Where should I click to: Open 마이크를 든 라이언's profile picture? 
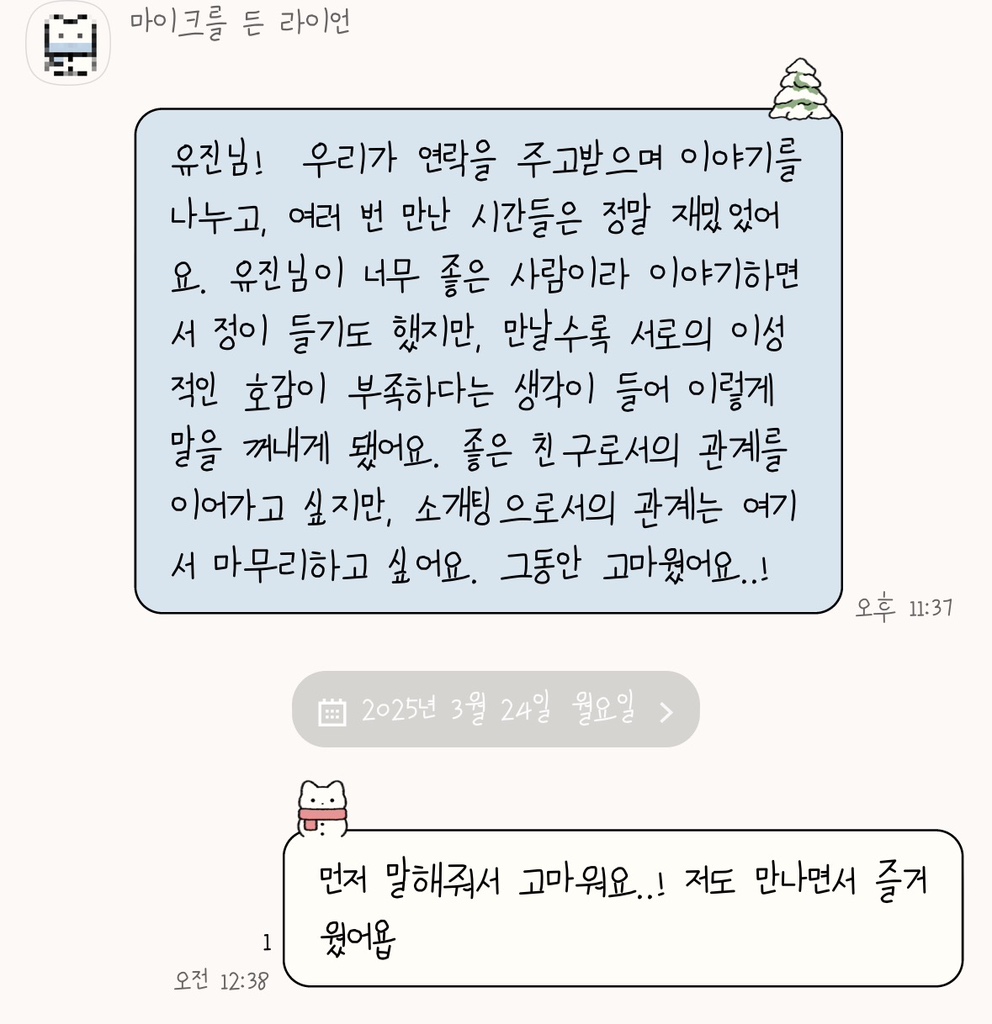pyautogui.click(x=67, y=43)
